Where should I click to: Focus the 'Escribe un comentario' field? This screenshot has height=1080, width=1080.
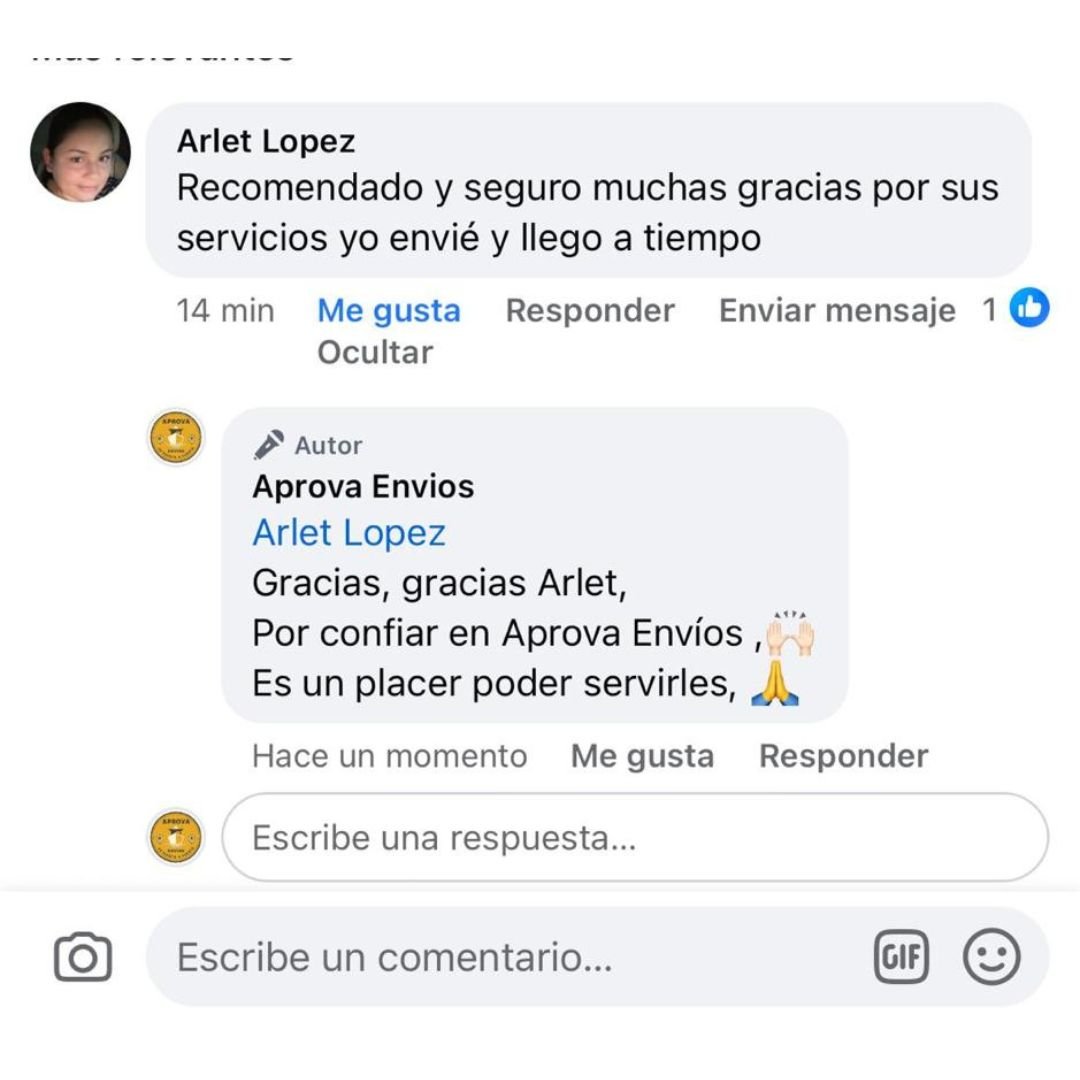[500, 958]
